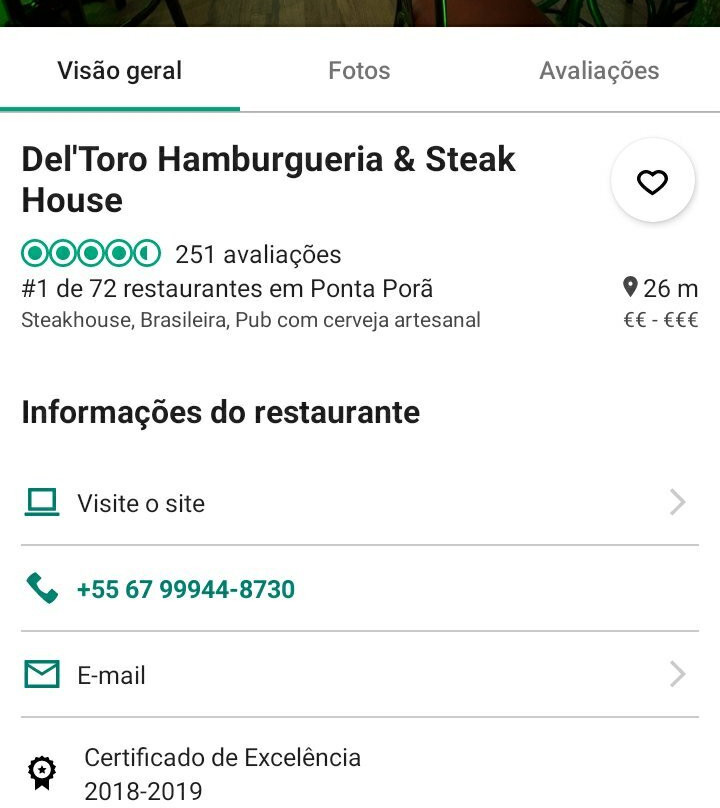720x808 pixels.
Task: Save Del'Toro with the heart icon
Action: click(652, 182)
